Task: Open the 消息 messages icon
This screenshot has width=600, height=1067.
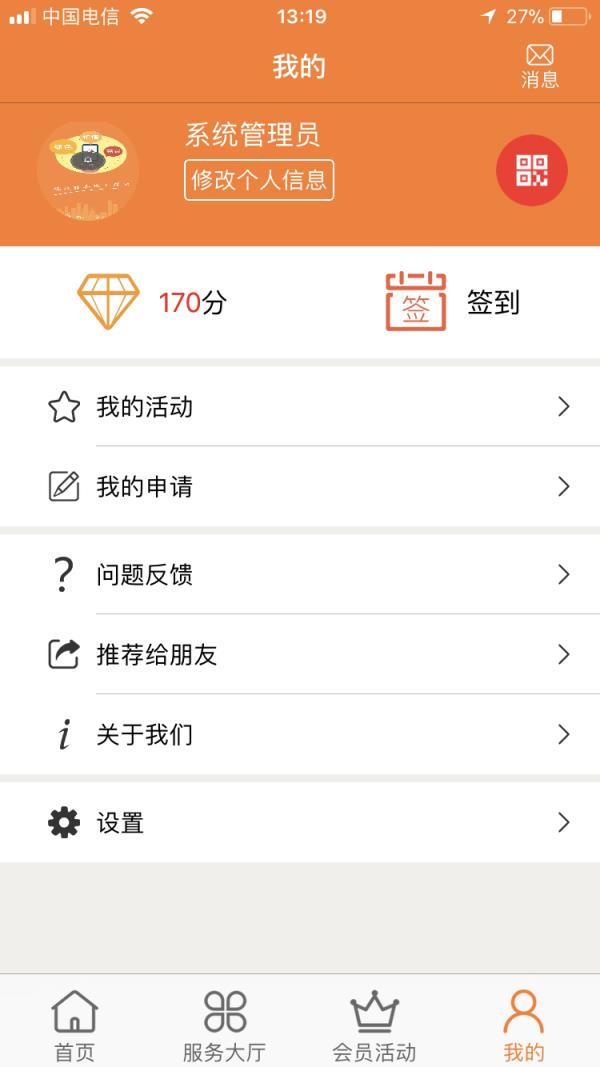Action: (x=539, y=65)
